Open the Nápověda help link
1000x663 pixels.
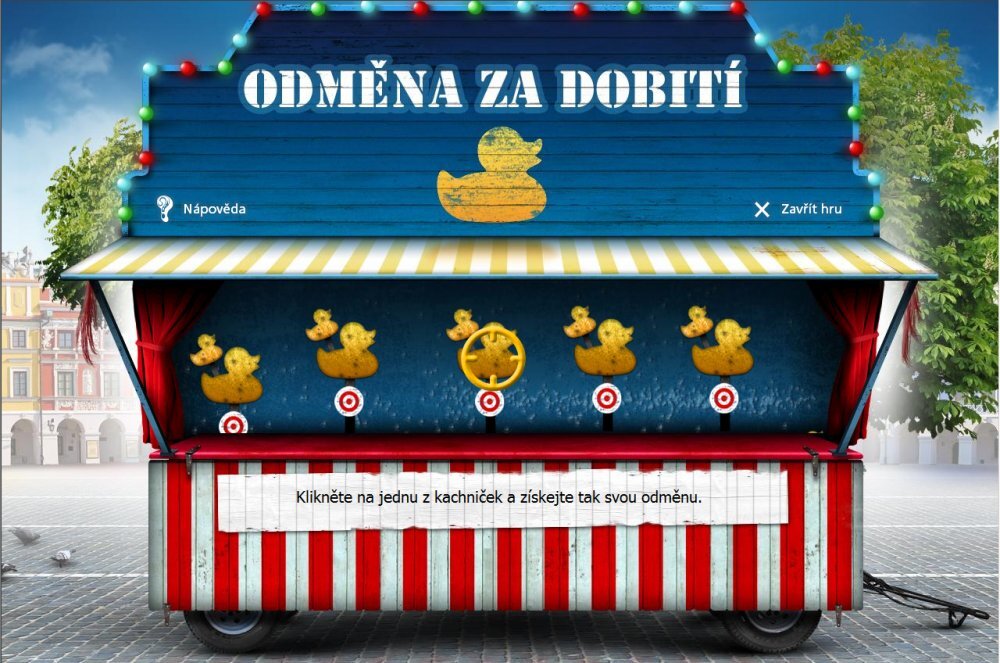[x=212, y=209]
